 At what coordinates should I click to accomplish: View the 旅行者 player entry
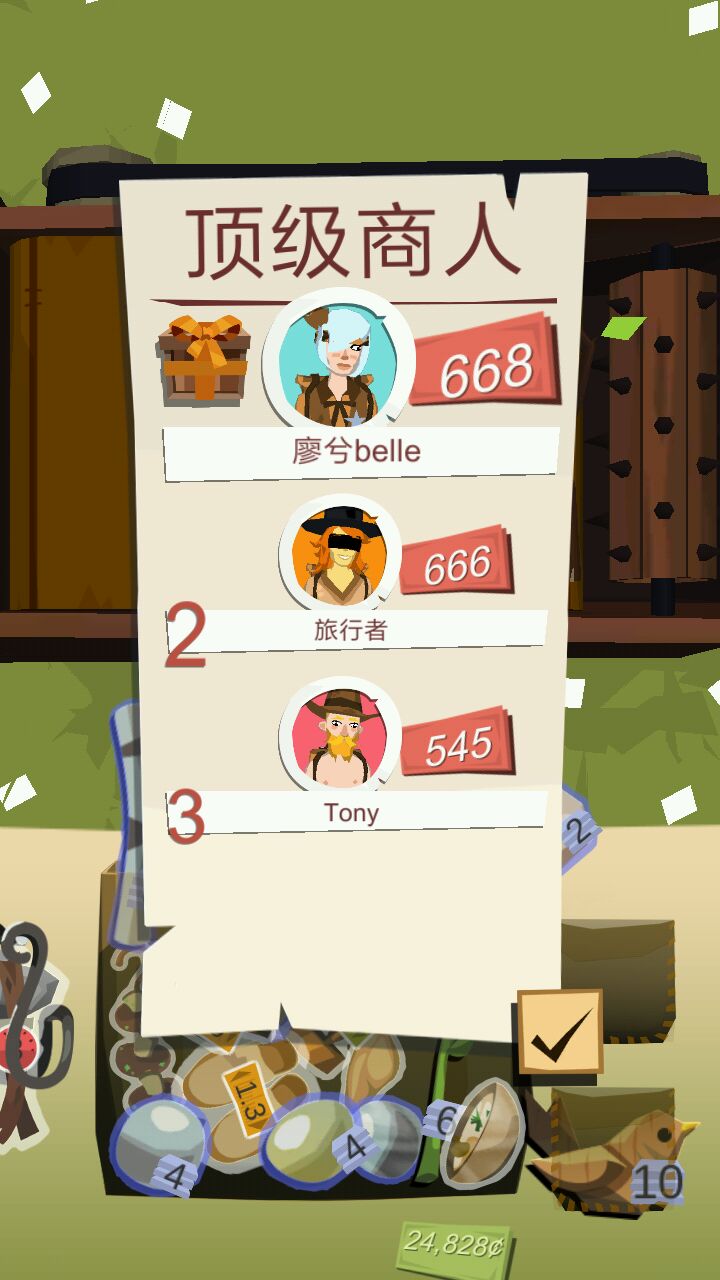tap(350, 629)
